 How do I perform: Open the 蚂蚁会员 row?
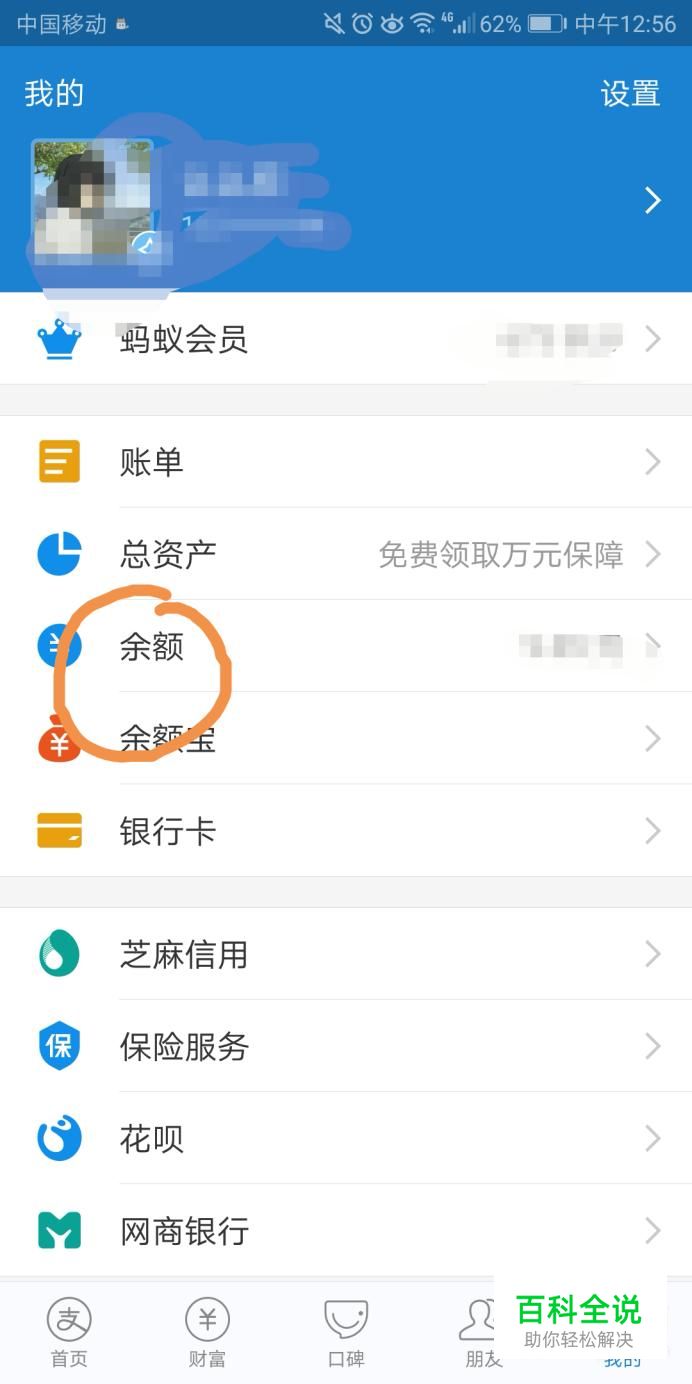pos(346,340)
